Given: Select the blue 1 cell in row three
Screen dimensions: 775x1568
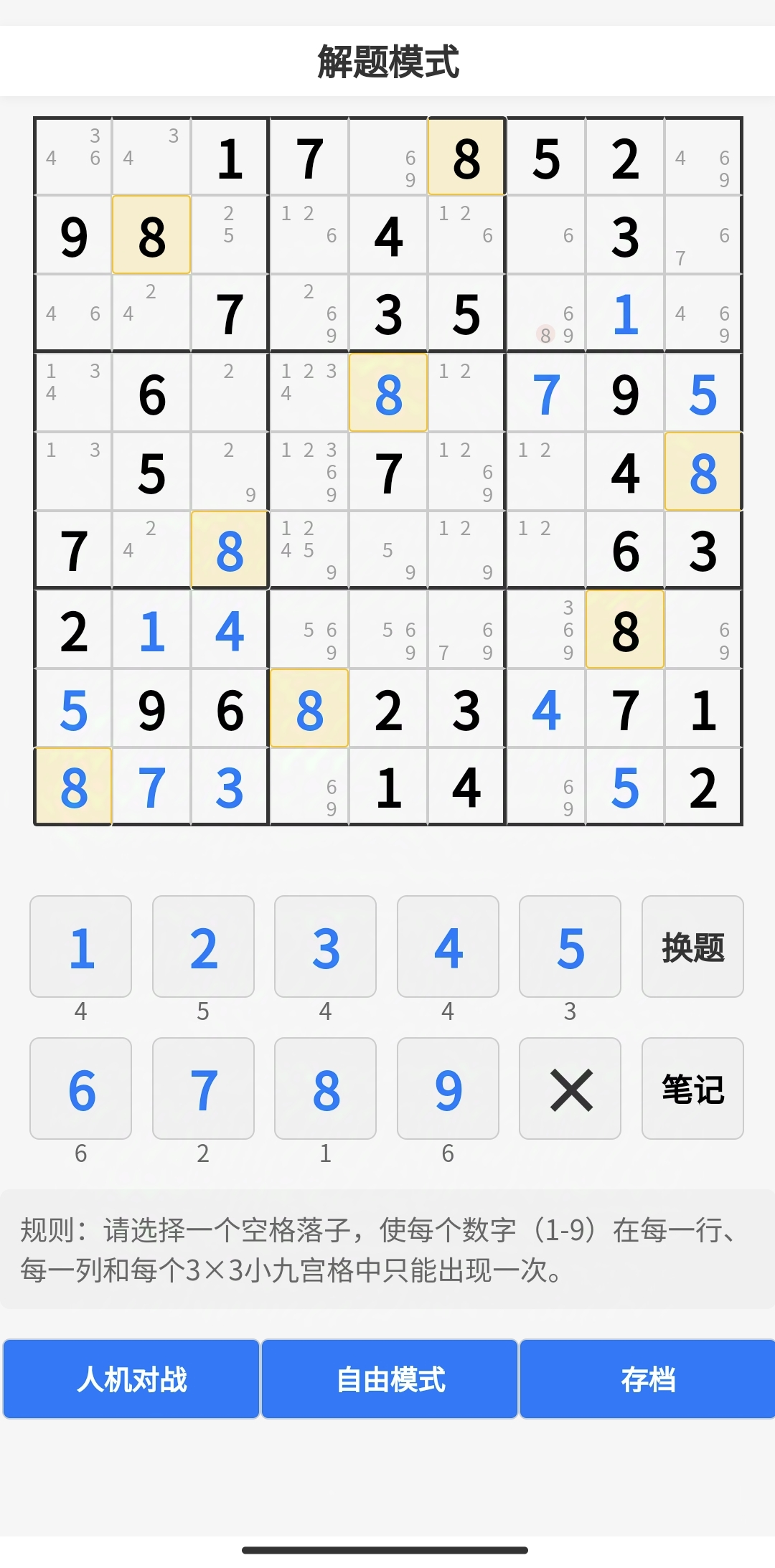Looking at the screenshot, I should pos(625,313).
